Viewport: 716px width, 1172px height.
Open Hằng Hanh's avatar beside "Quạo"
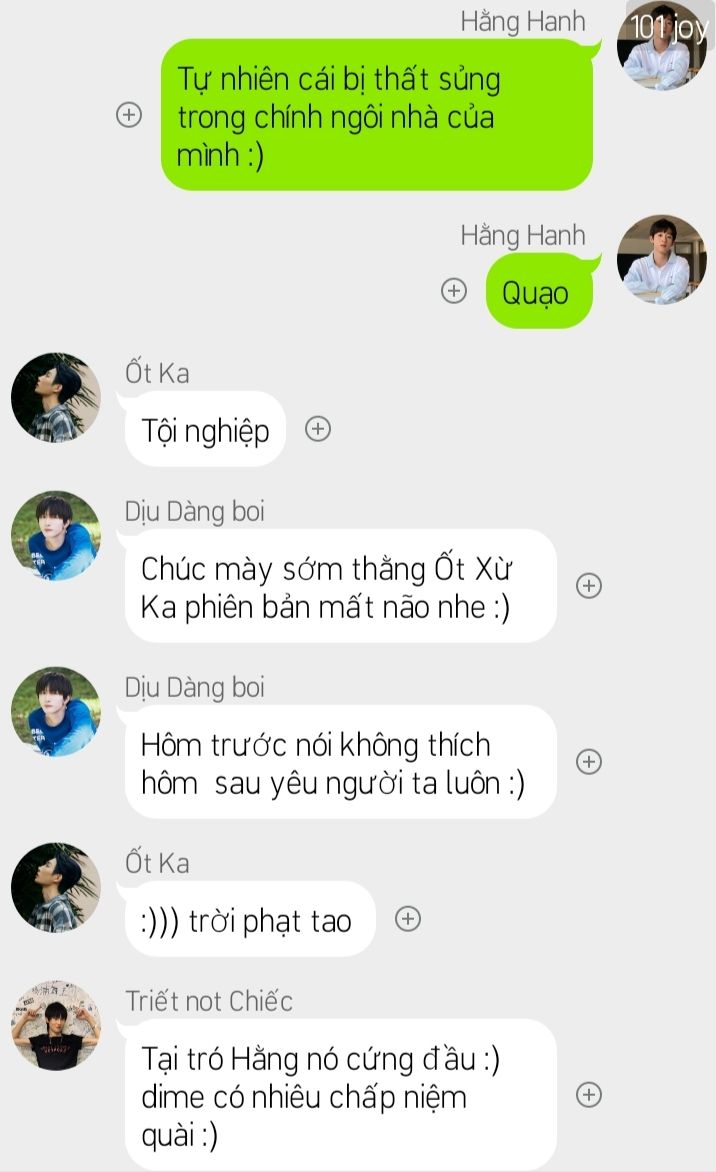pyautogui.click(x=661, y=259)
